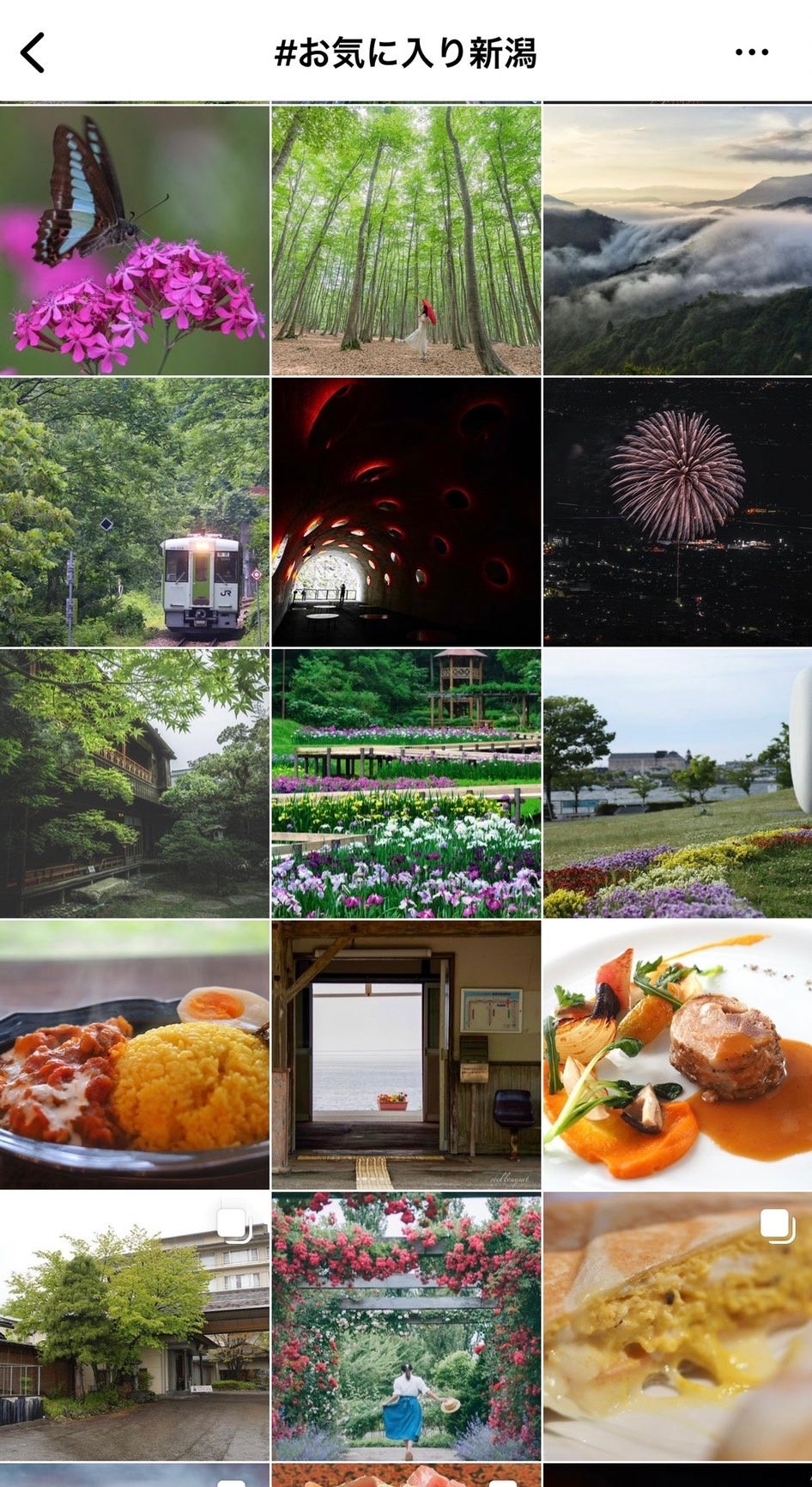Open the iris garden with wooden tower post

coord(406,783)
